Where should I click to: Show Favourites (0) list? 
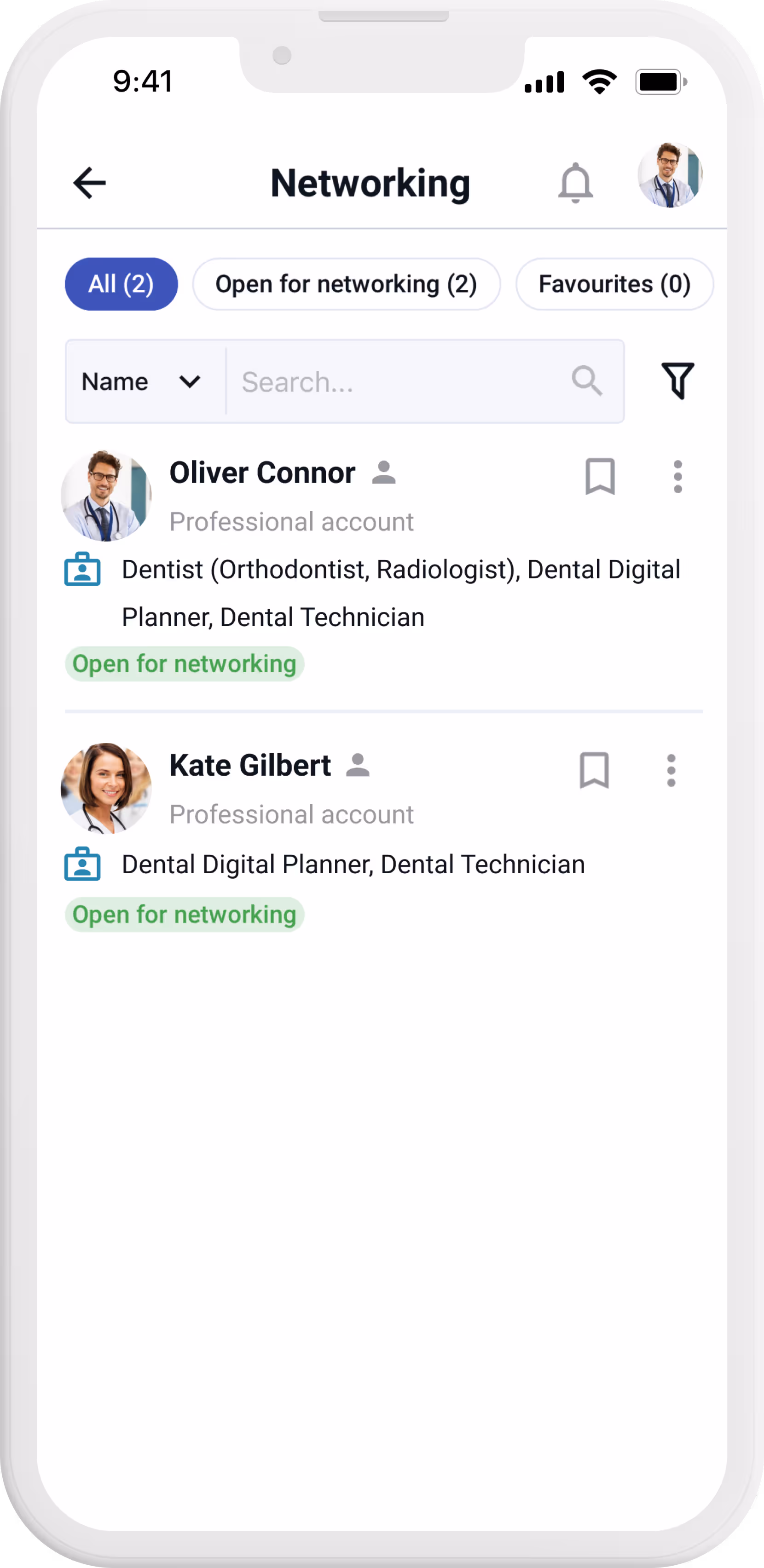(x=614, y=284)
